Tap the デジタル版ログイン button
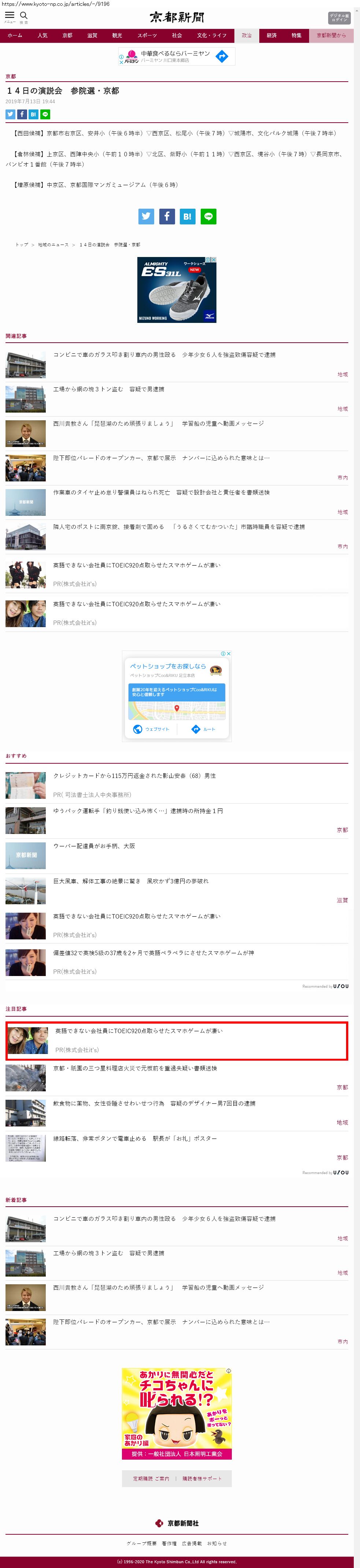This screenshot has height=1568, width=360. [339, 18]
